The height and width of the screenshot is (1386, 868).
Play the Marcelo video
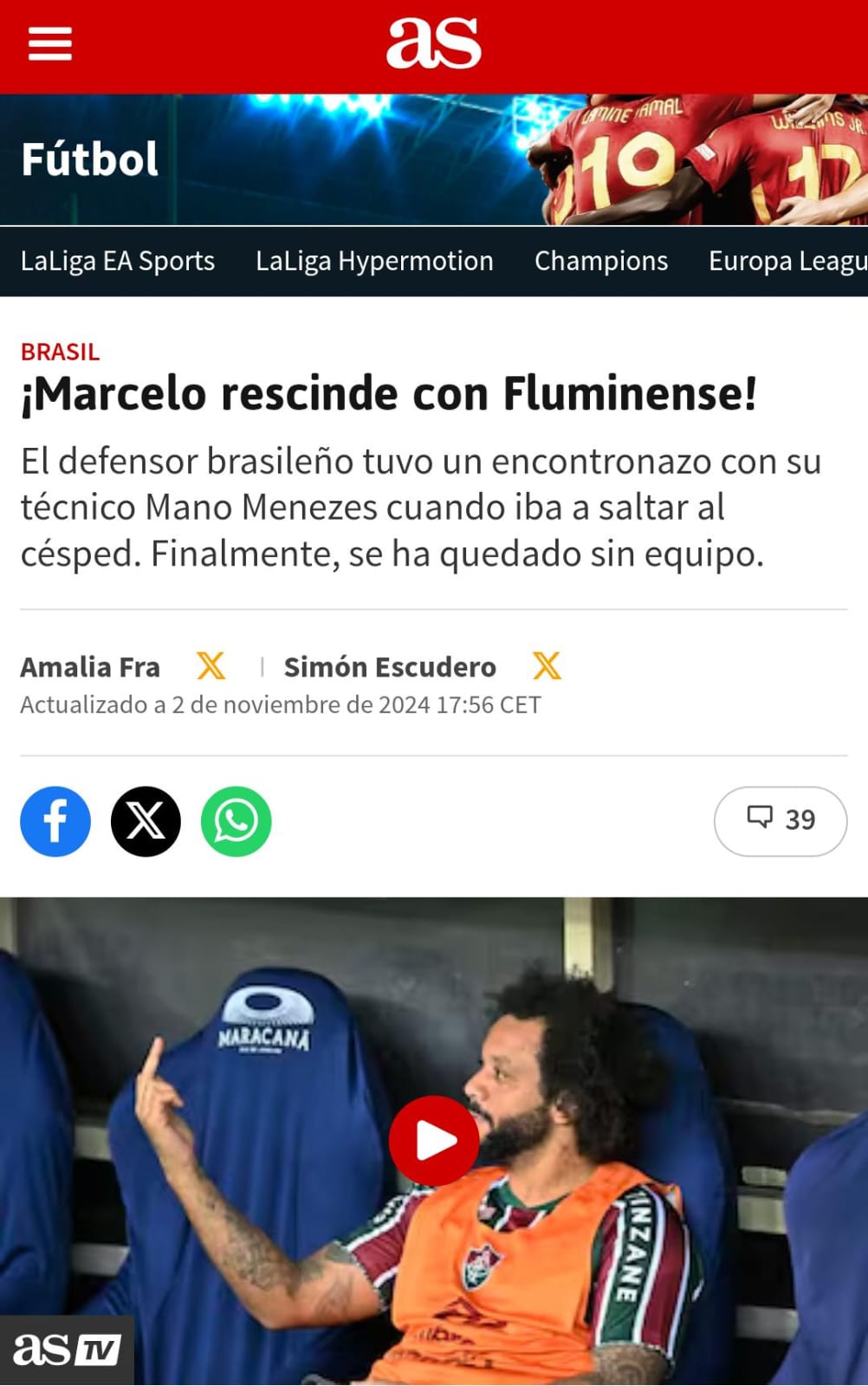pyautogui.click(x=434, y=1141)
